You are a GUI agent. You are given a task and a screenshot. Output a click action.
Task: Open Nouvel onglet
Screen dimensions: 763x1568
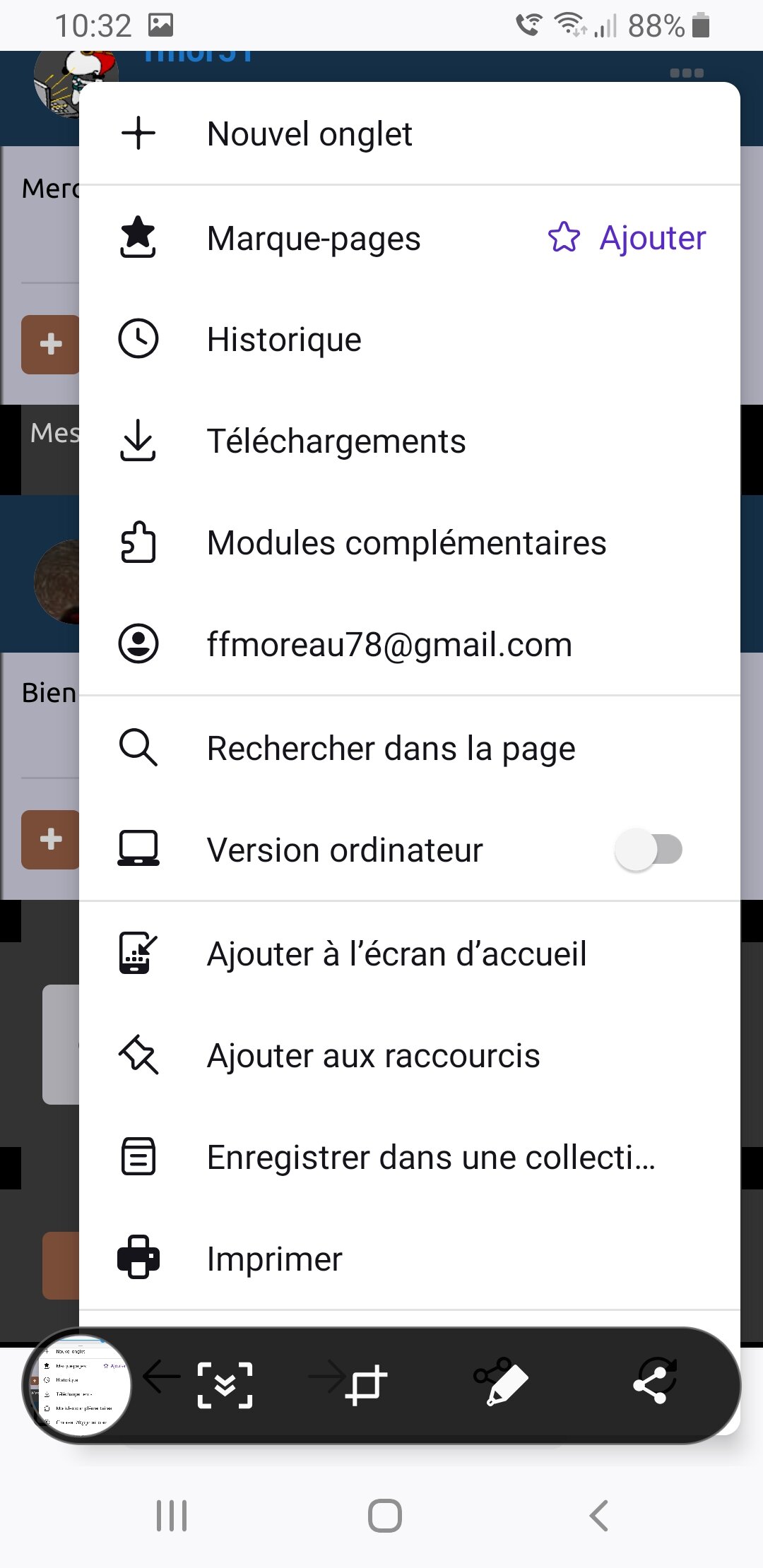[309, 134]
